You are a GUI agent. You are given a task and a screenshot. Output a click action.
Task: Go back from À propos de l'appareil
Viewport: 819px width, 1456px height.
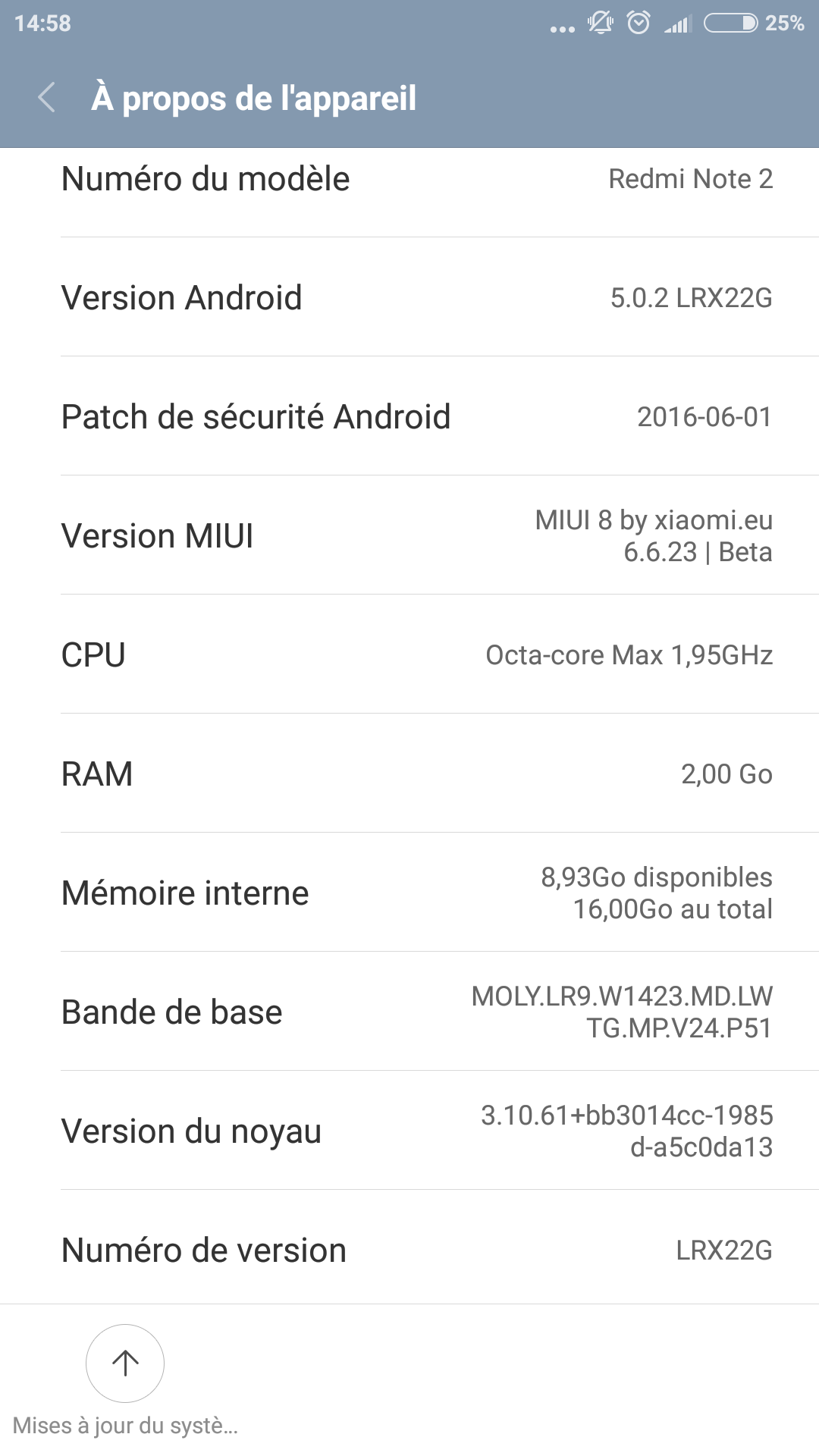47,98
